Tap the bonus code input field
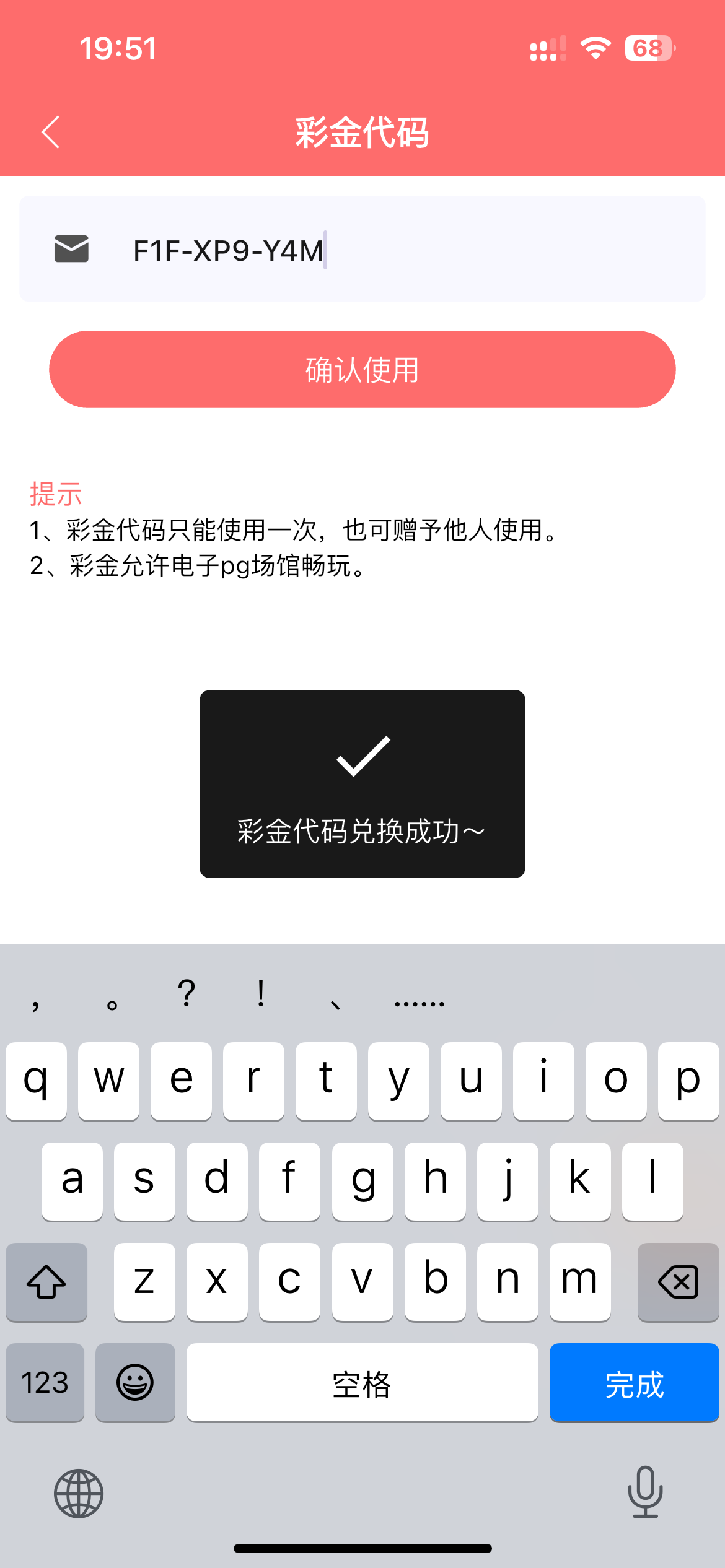This screenshot has width=725, height=1568. 362,249
